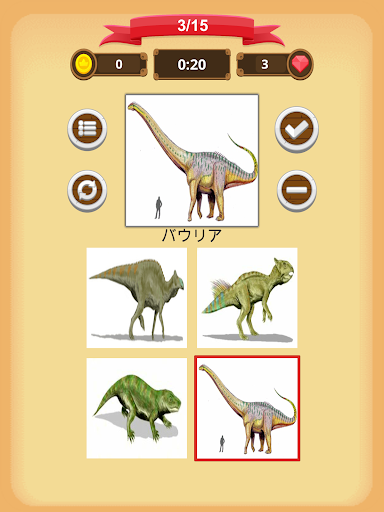Tap the refresh arrows button
384x512 pixels.
coord(87,191)
